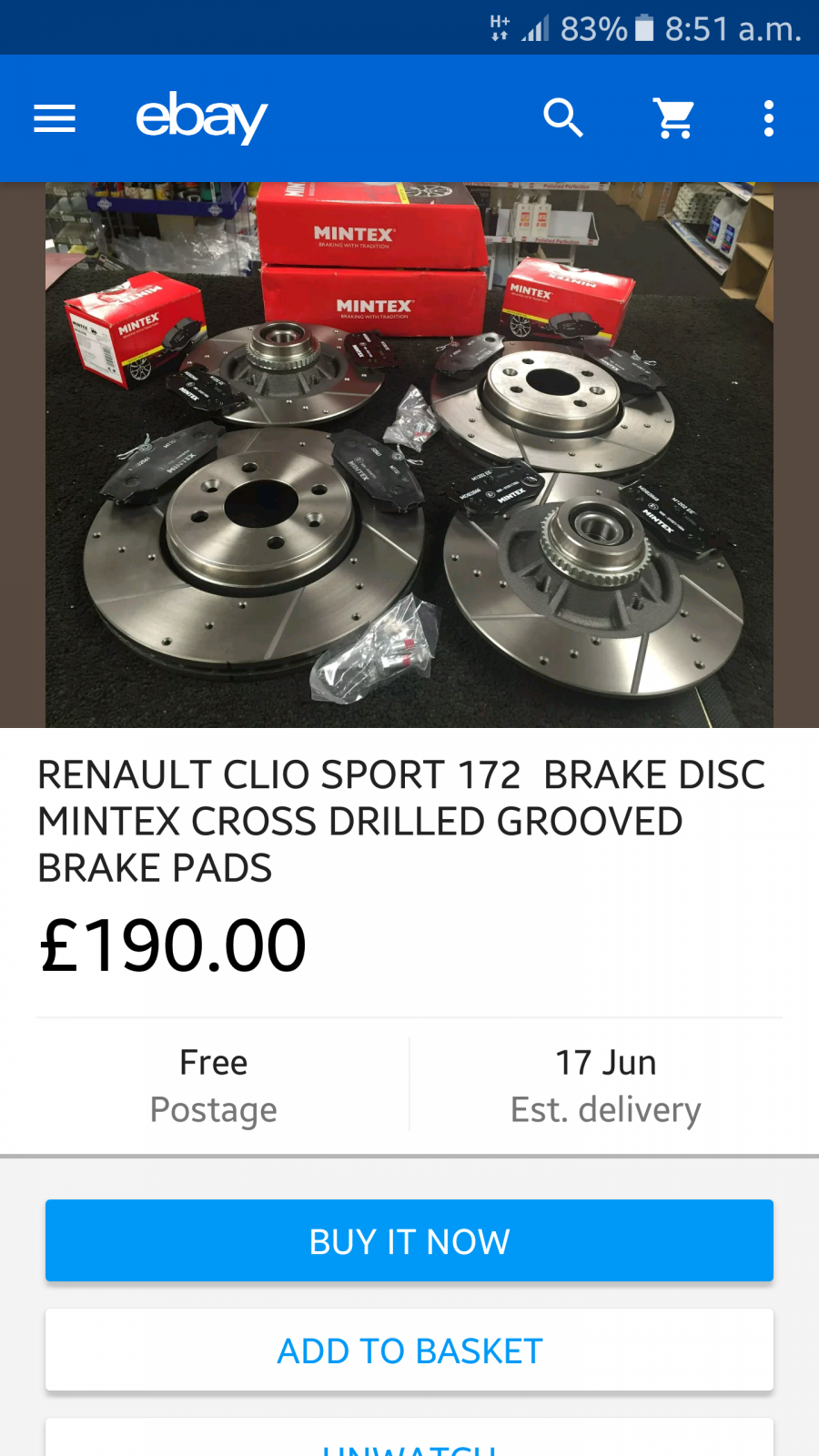Image resolution: width=819 pixels, height=1456 pixels.
Task: Open the hamburger navigation menu
Action: click(x=55, y=118)
